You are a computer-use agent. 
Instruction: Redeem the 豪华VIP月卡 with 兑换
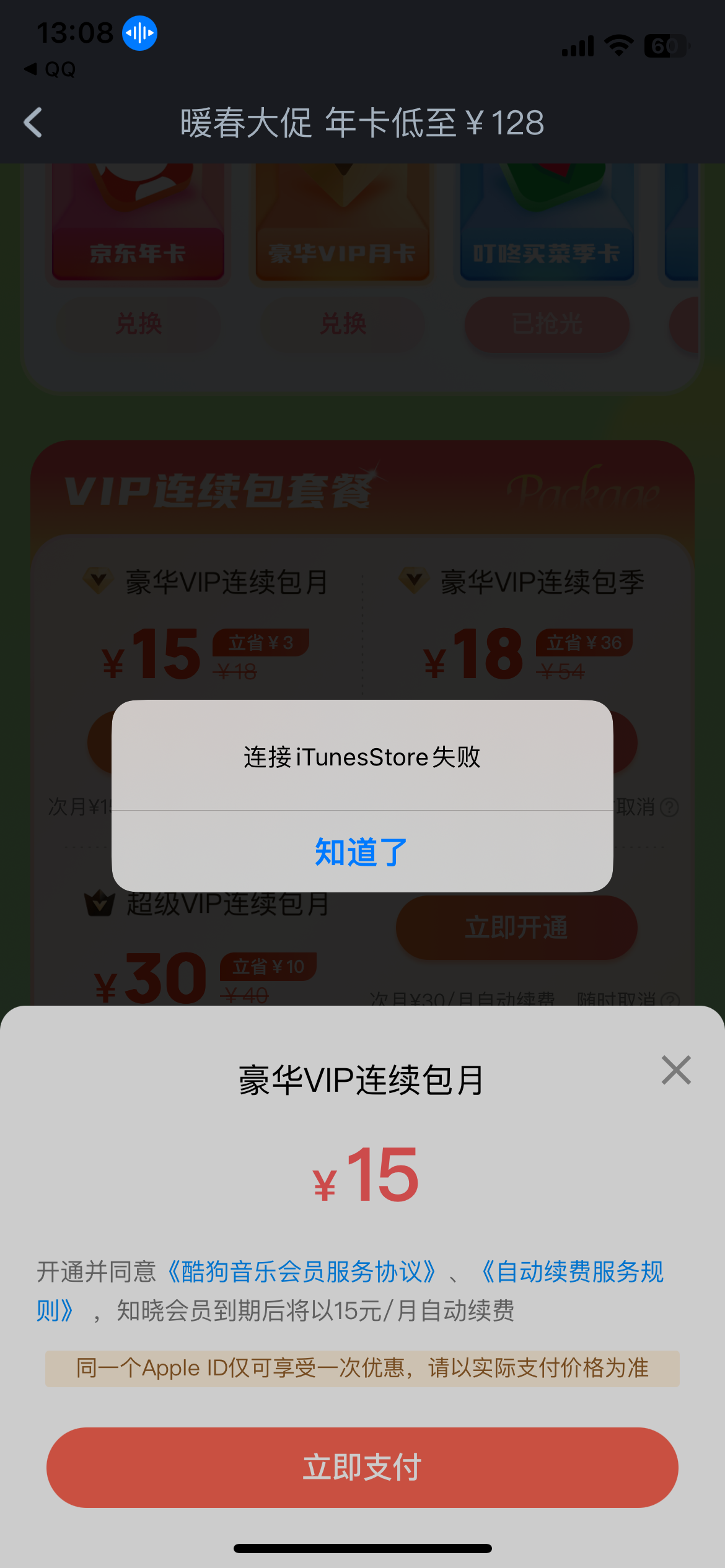pos(343,324)
